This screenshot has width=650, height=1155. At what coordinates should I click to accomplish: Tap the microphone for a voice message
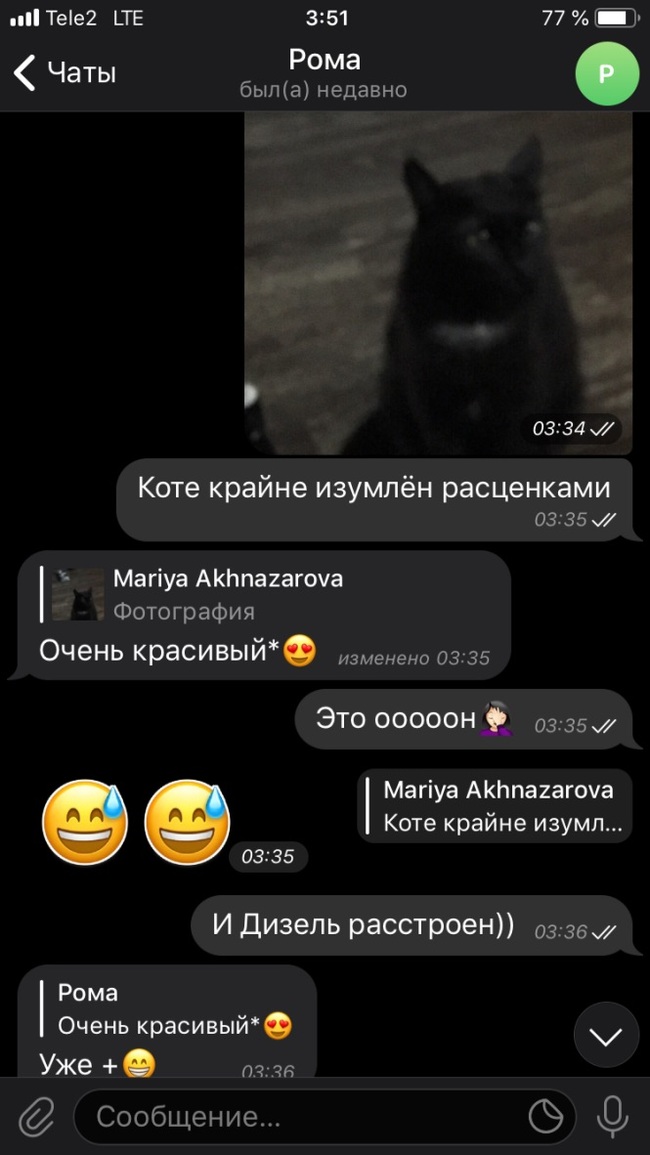tap(612, 1116)
